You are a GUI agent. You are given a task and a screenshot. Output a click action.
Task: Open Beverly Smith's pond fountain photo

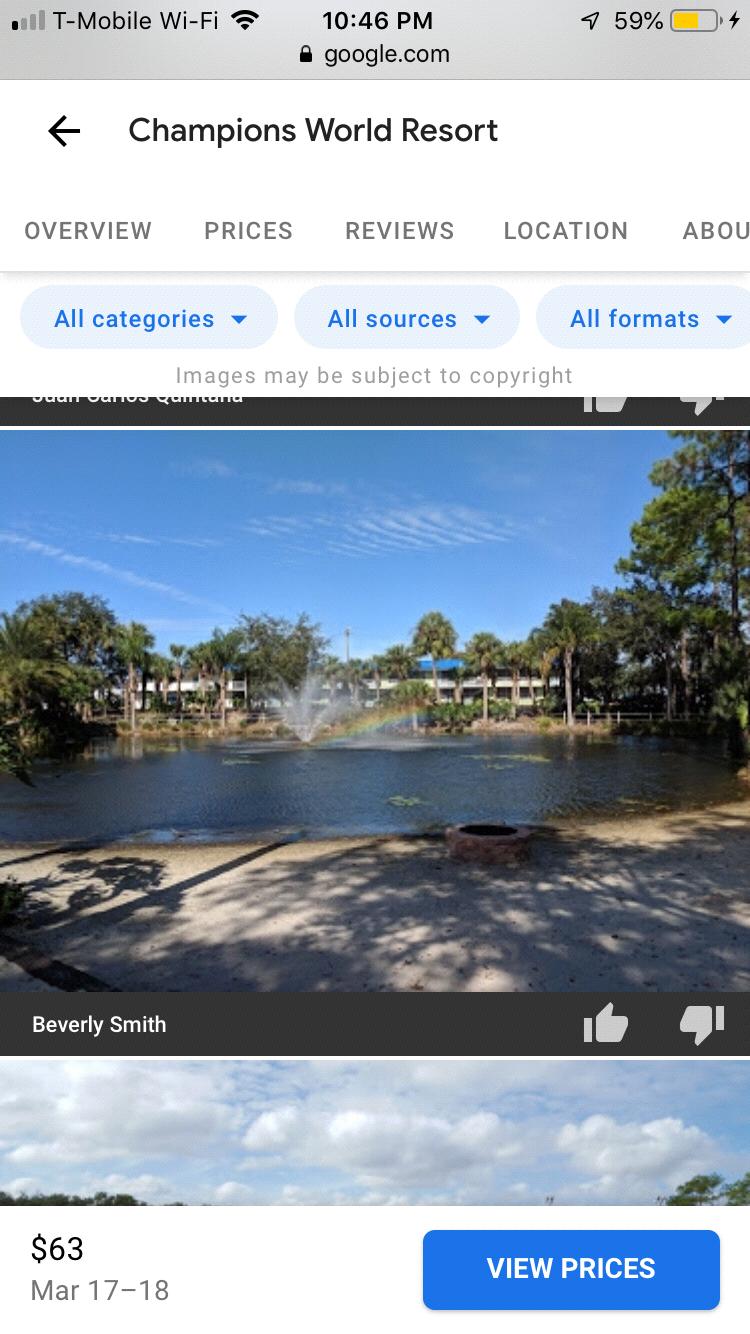(x=375, y=710)
